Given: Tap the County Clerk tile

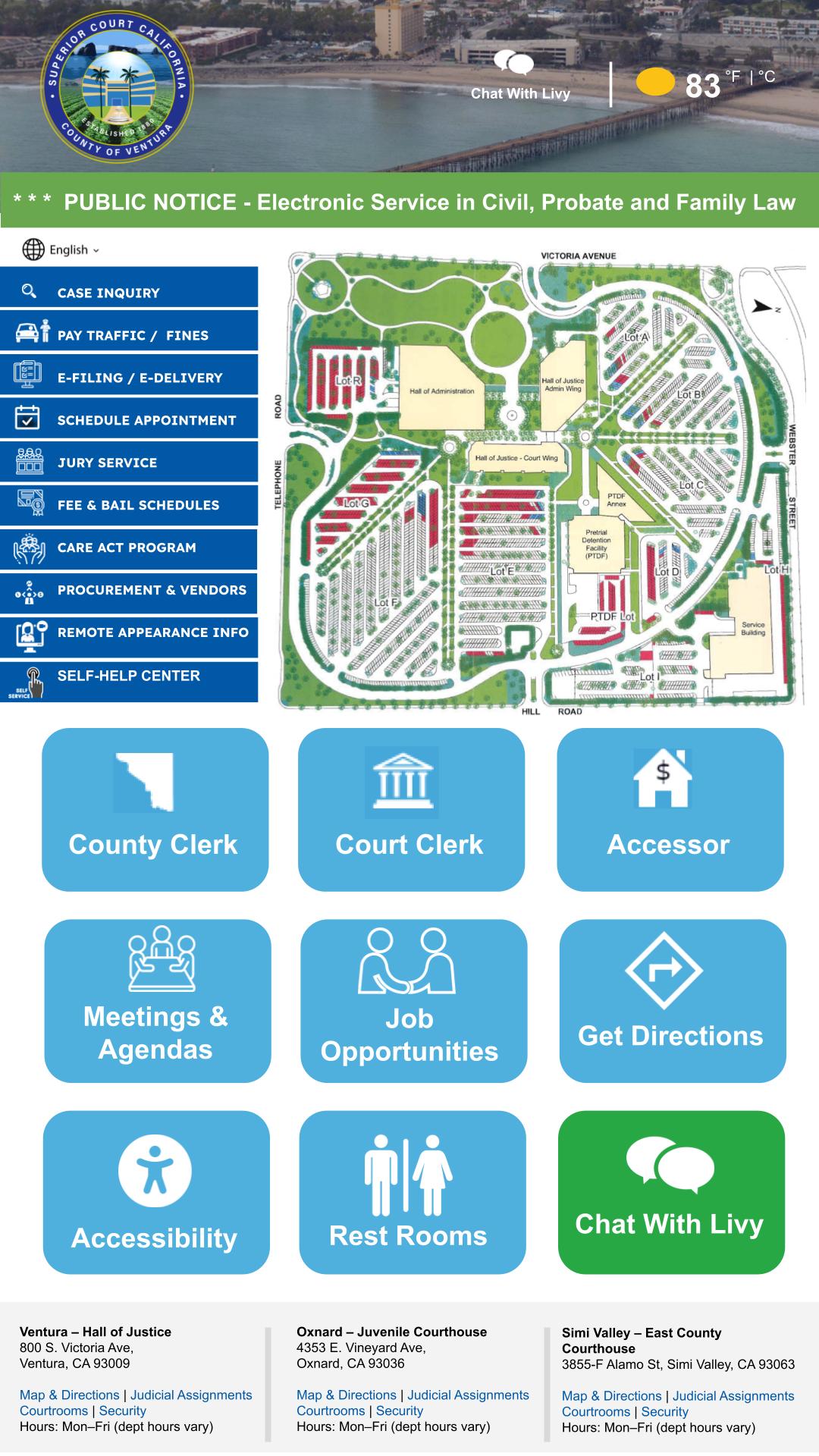Looking at the screenshot, I should click(x=155, y=809).
